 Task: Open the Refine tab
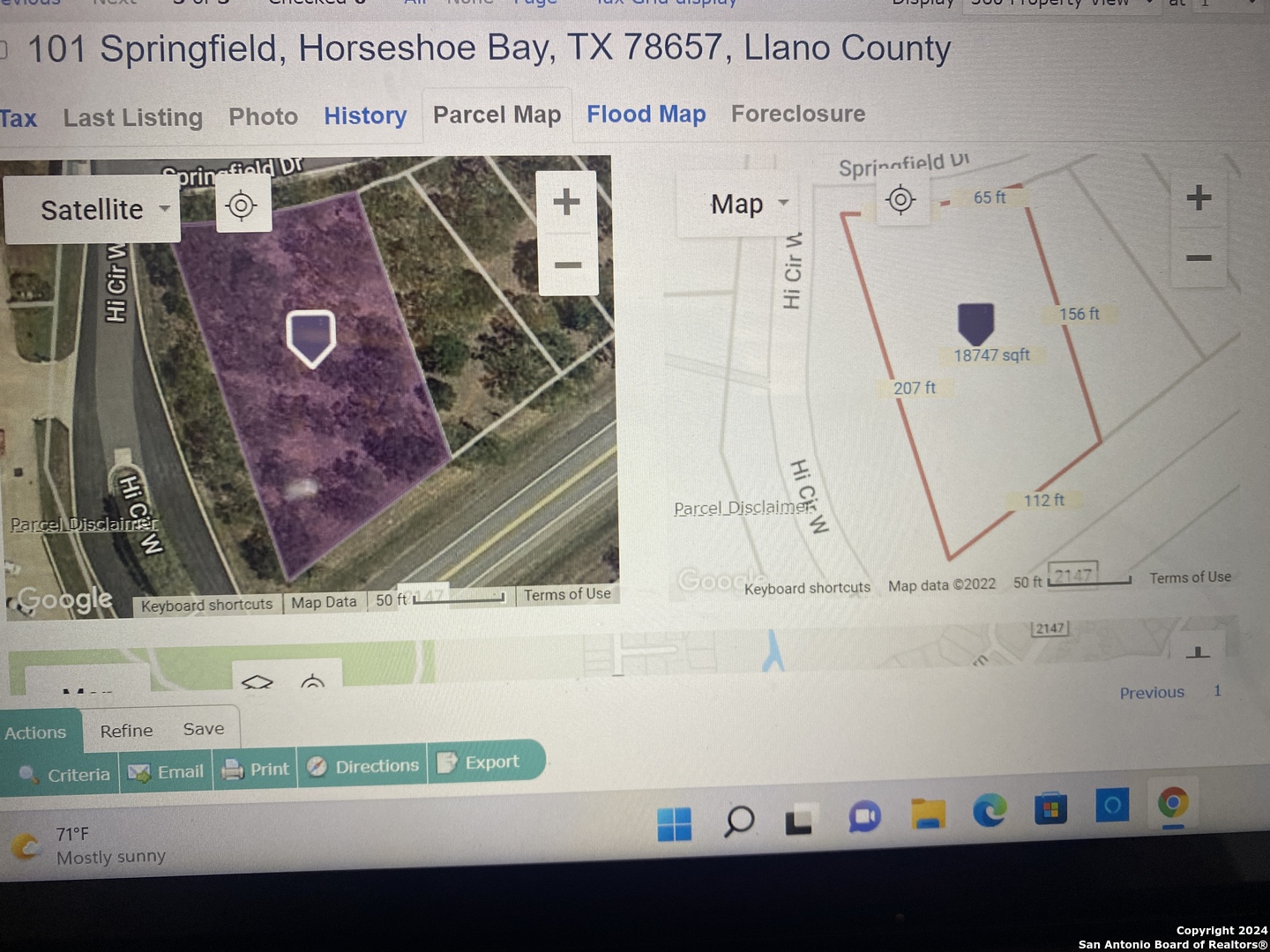pos(126,731)
